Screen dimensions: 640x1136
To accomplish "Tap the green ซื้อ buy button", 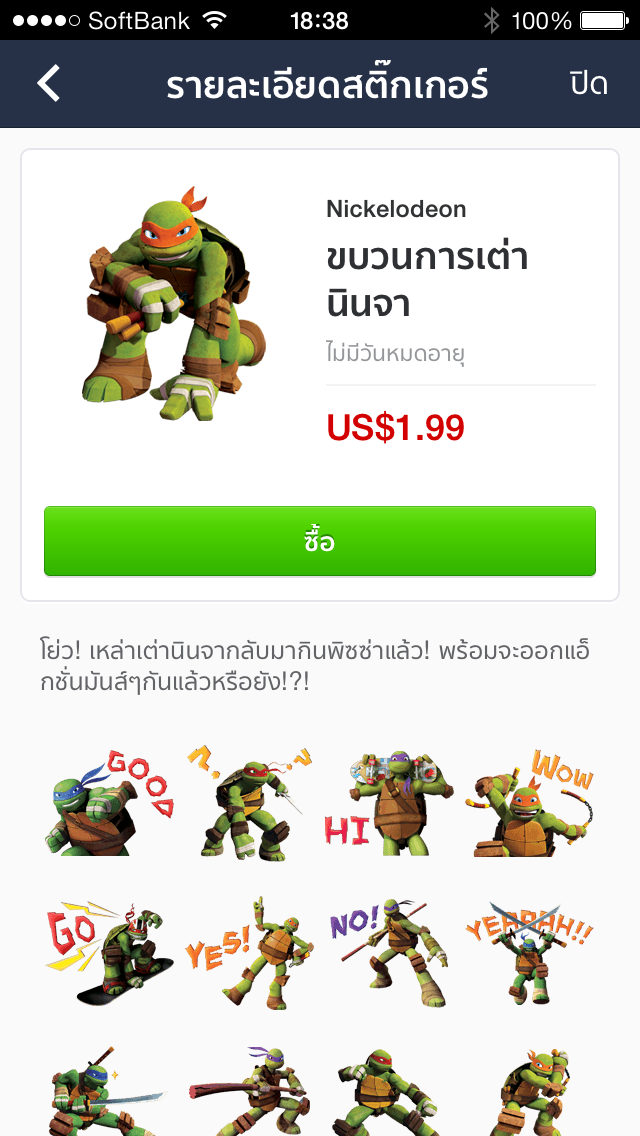I will 320,541.
